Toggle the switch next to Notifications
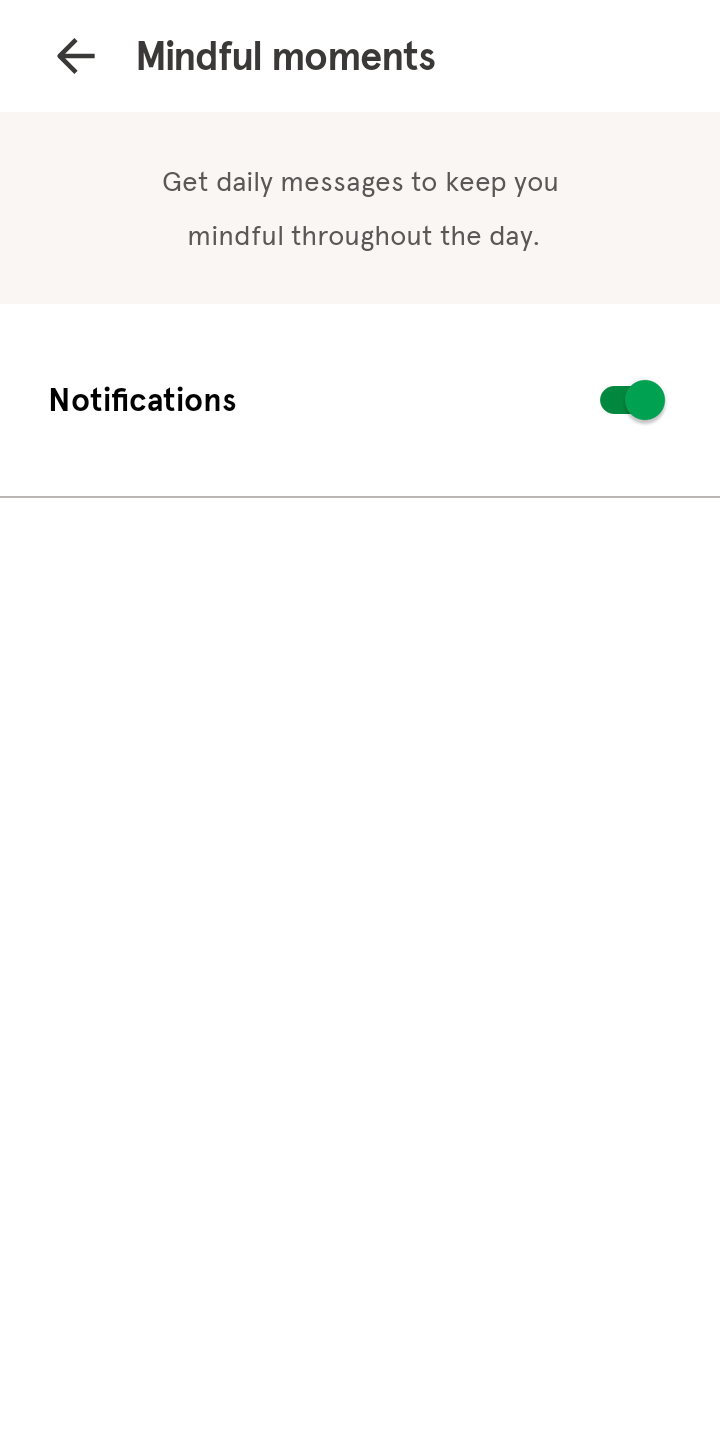The height and width of the screenshot is (1449, 720). click(x=631, y=399)
